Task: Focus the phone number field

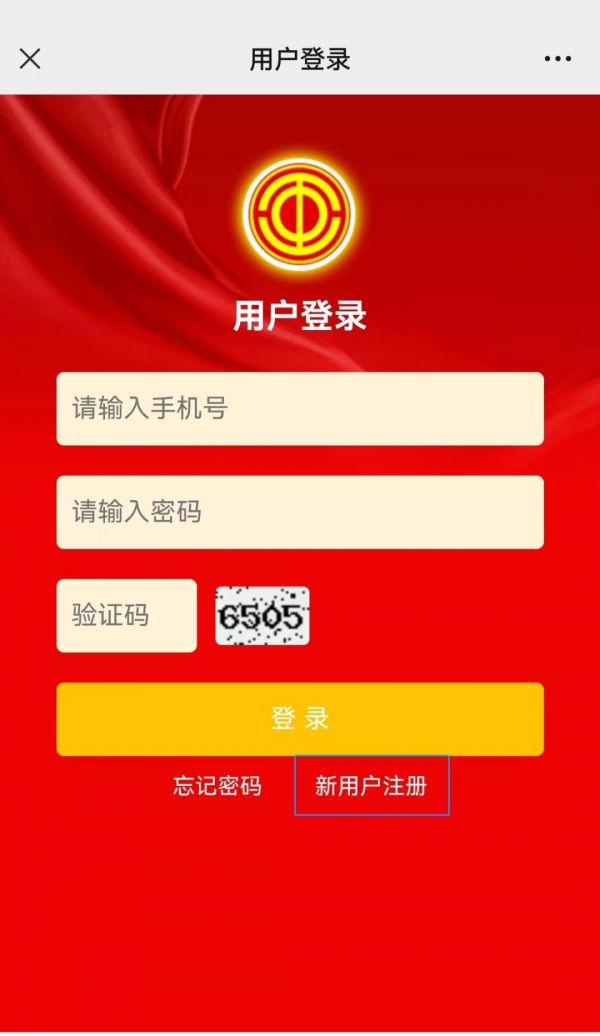Action: [x=300, y=408]
